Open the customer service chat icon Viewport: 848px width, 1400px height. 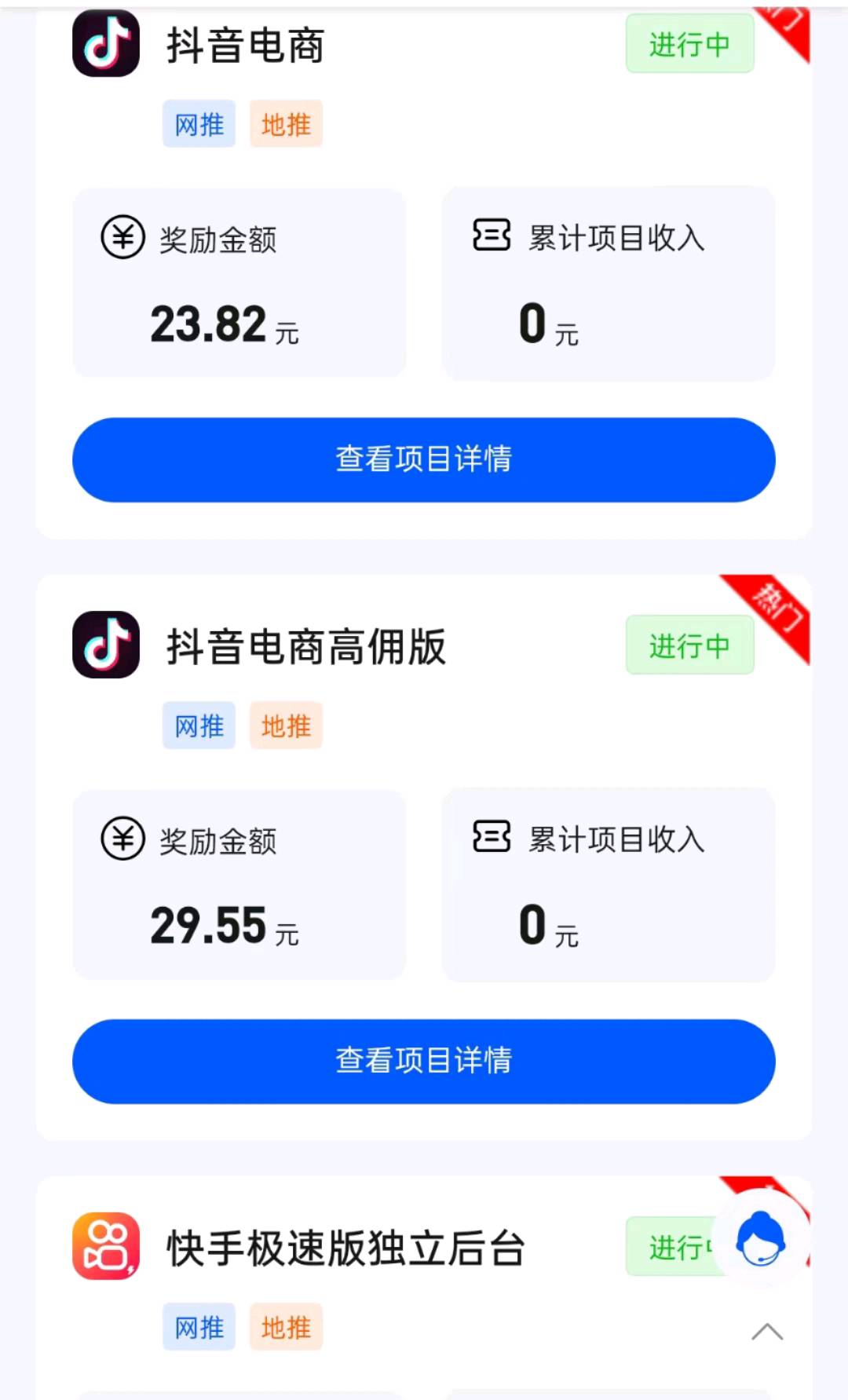(x=759, y=1239)
